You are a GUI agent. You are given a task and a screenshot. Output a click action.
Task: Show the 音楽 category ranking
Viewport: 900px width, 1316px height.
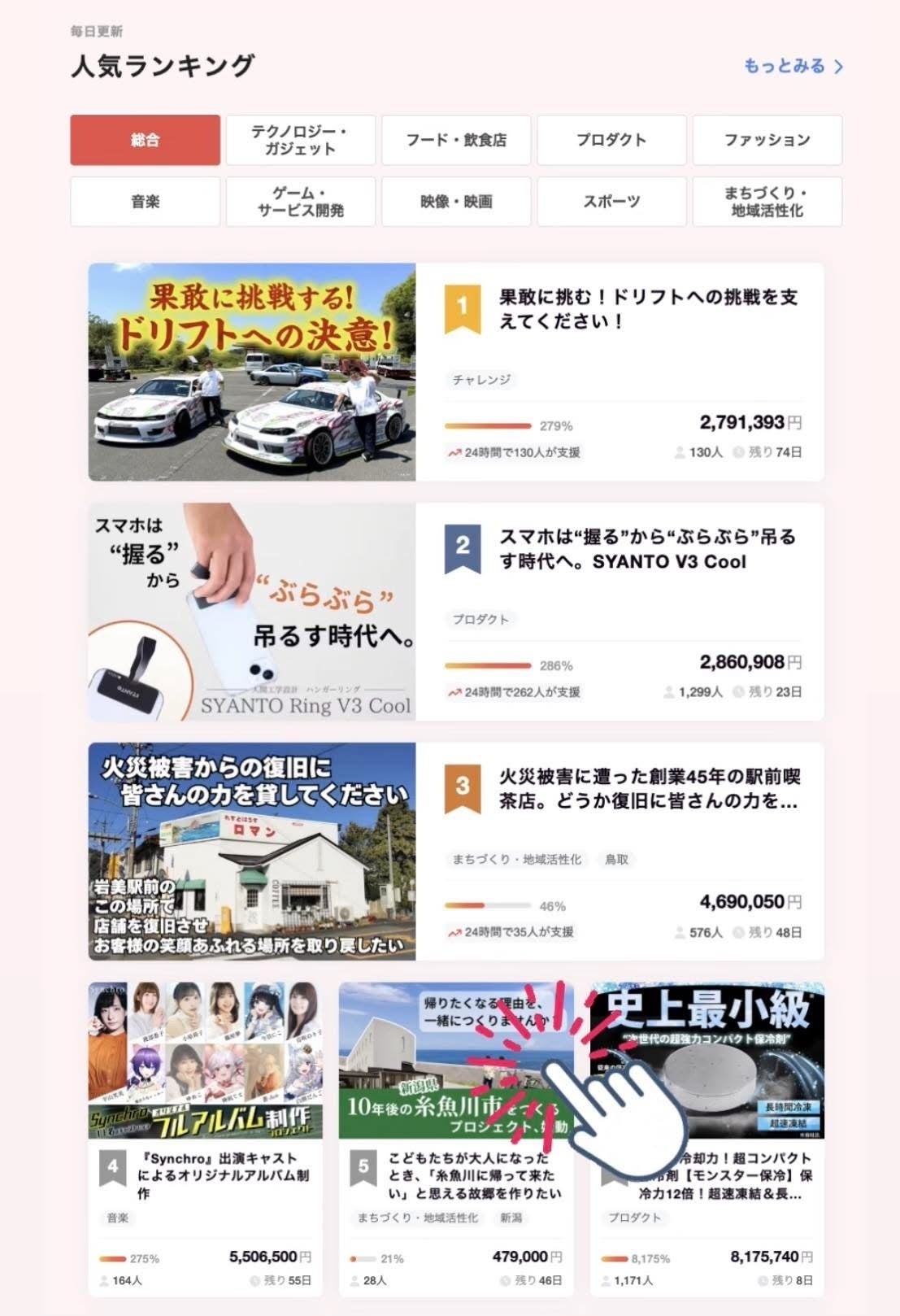[x=145, y=202]
